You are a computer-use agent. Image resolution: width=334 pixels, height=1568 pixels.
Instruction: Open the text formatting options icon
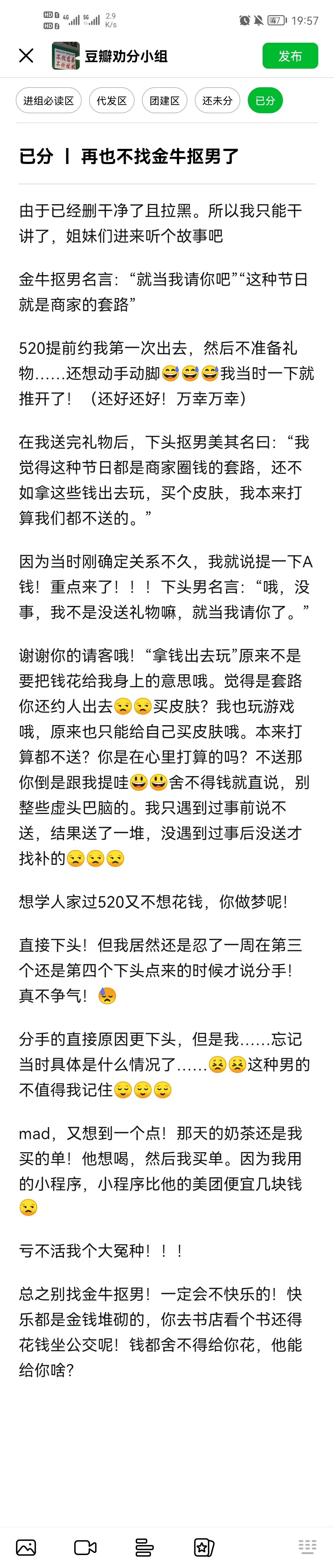pos(144,1547)
